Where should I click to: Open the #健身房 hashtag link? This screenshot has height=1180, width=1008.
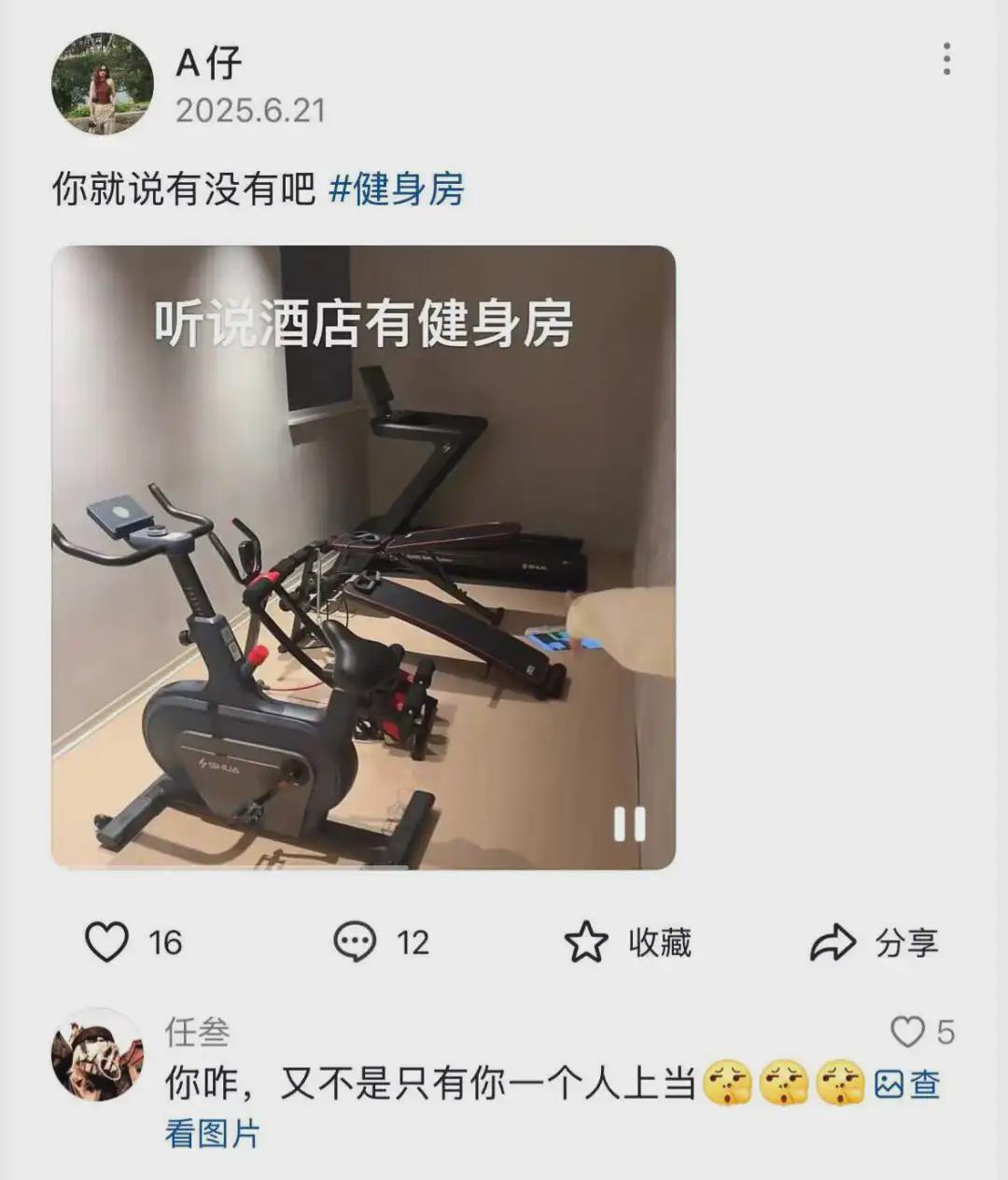tap(397, 189)
